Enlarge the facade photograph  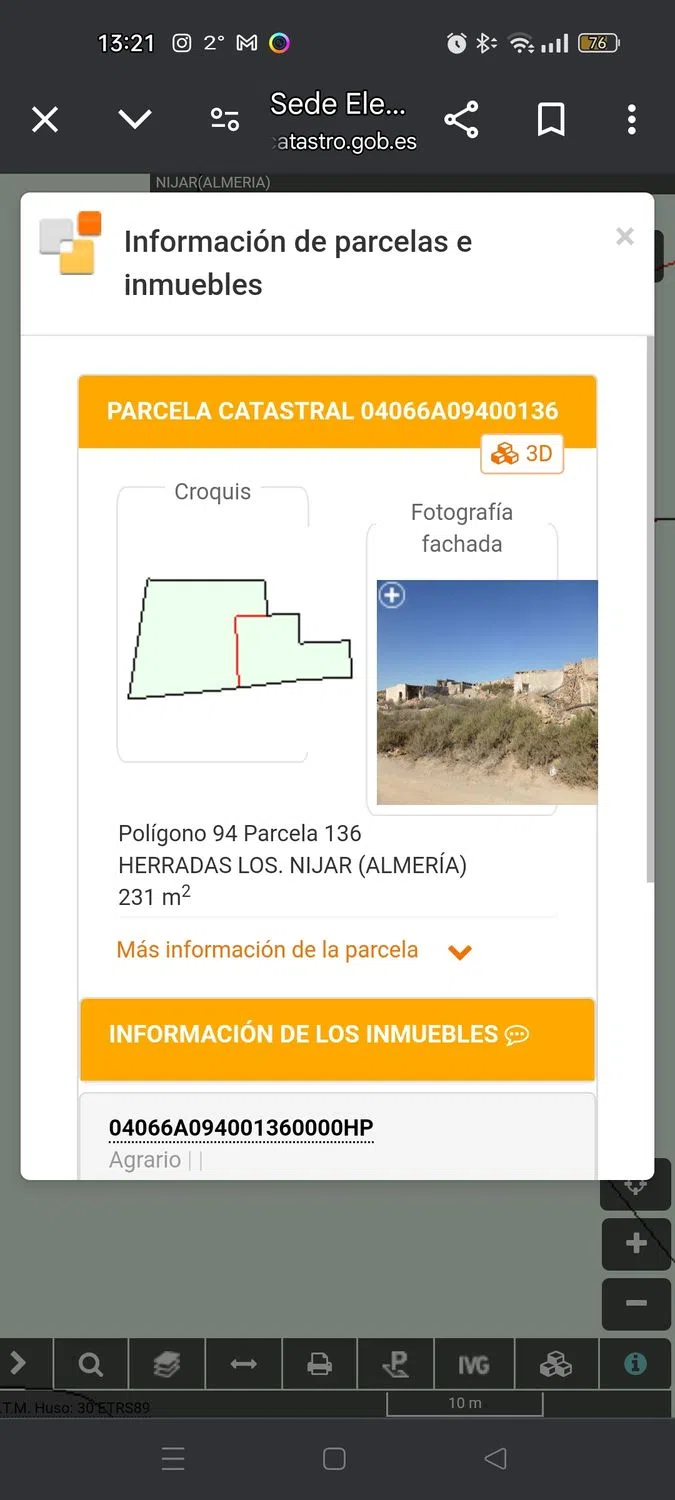click(x=392, y=596)
